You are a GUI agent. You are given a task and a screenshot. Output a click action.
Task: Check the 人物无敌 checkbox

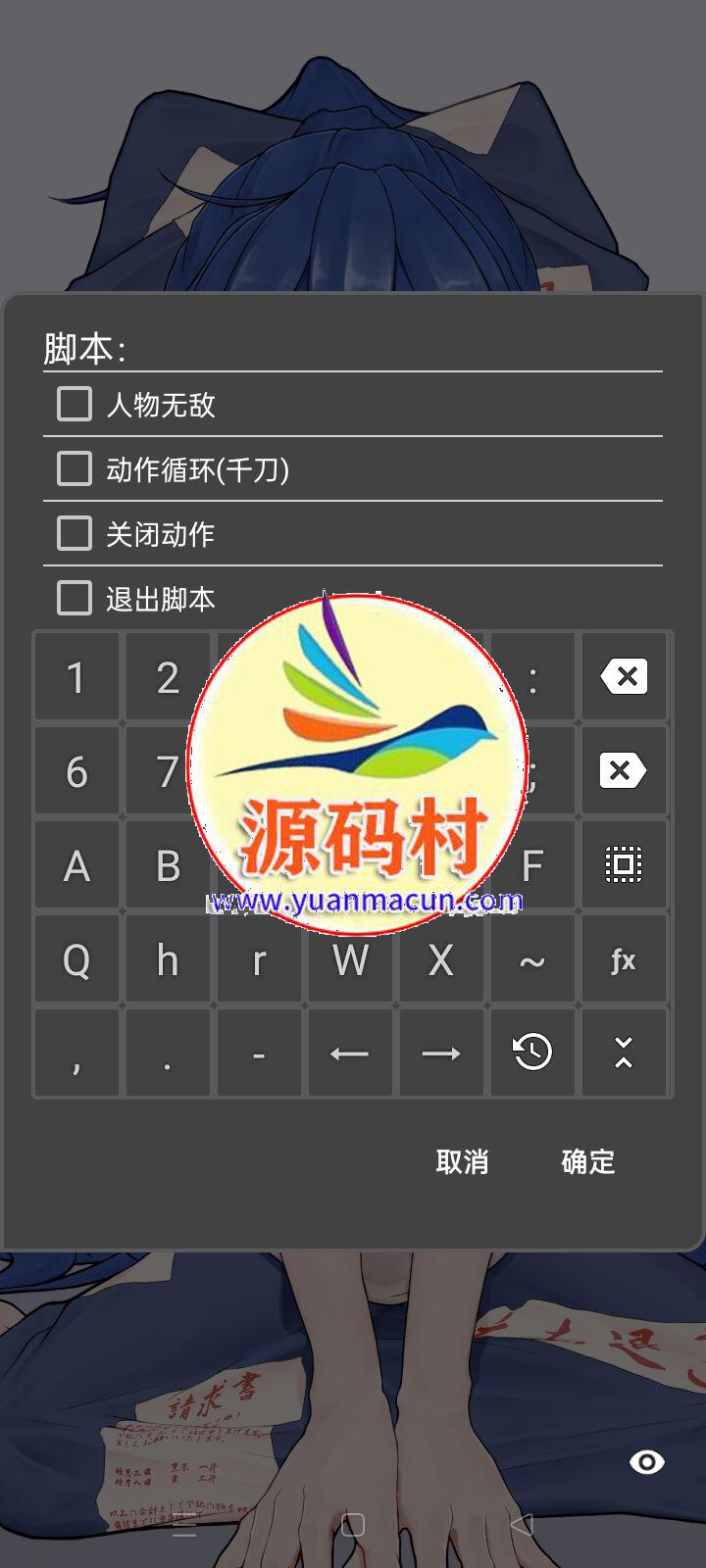point(75,404)
